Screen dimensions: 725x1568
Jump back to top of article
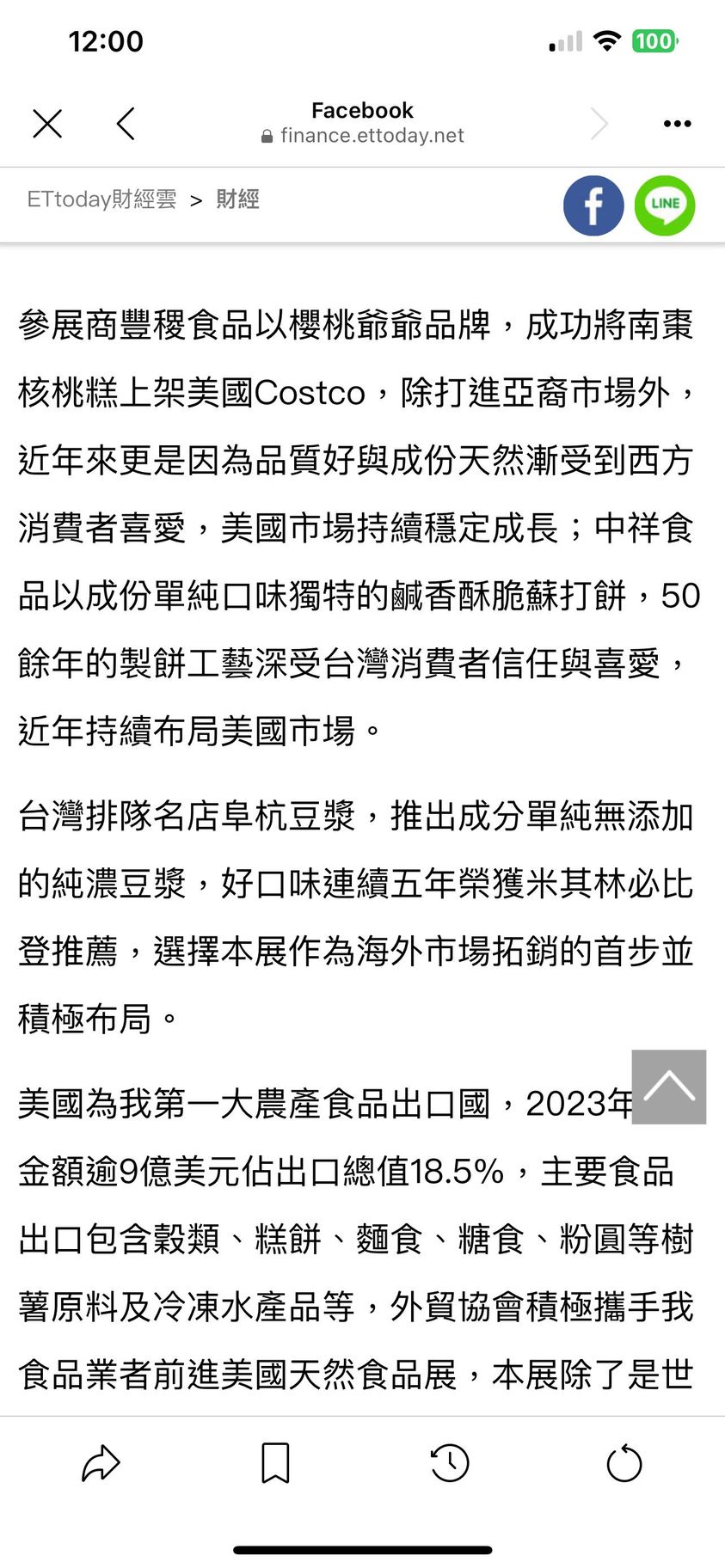[669, 1087]
